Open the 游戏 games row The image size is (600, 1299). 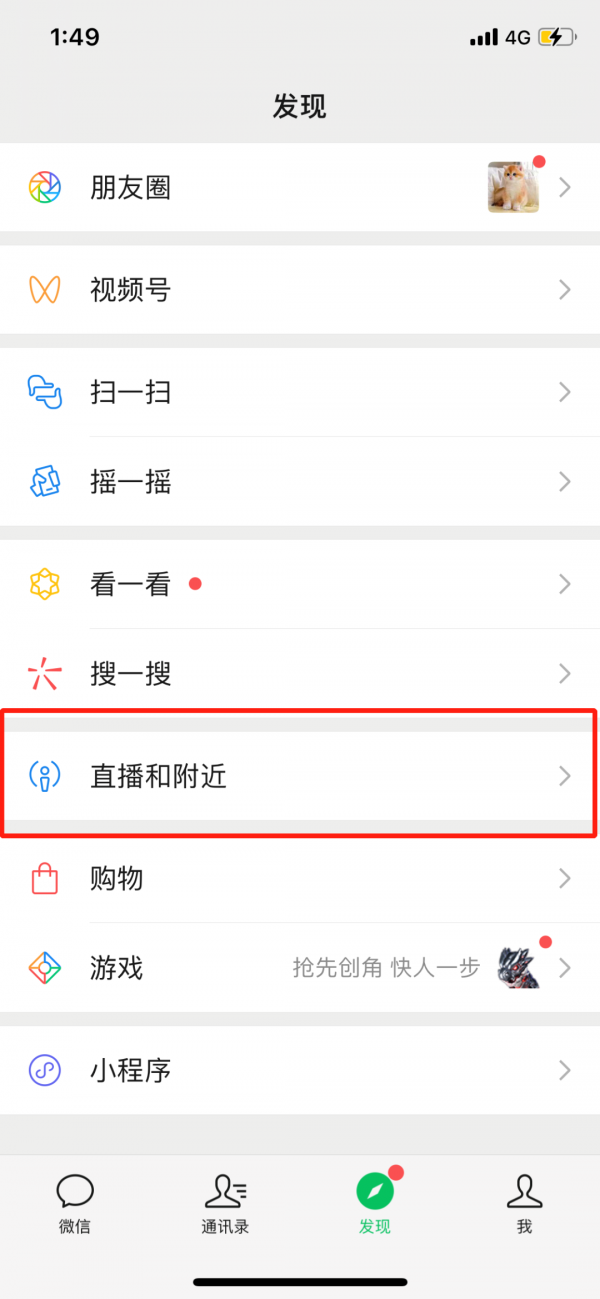pyautogui.click(x=117, y=968)
